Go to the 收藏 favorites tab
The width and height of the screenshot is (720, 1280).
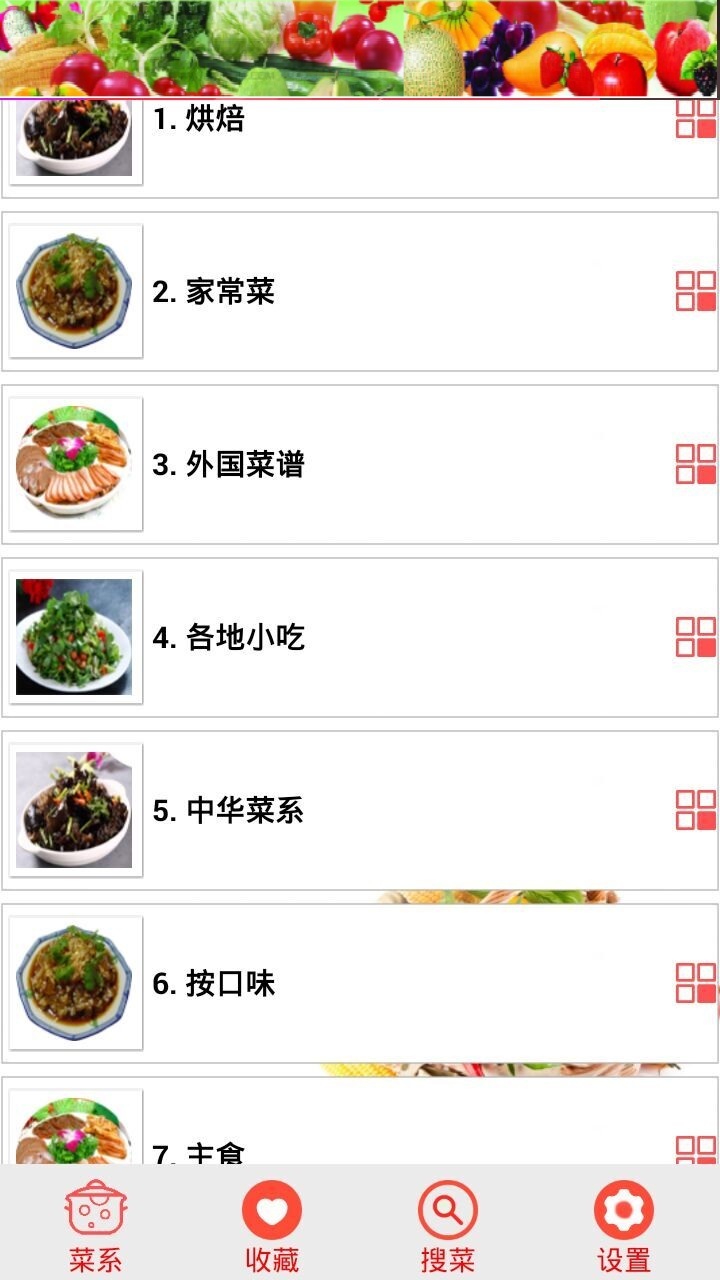(x=272, y=1225)
